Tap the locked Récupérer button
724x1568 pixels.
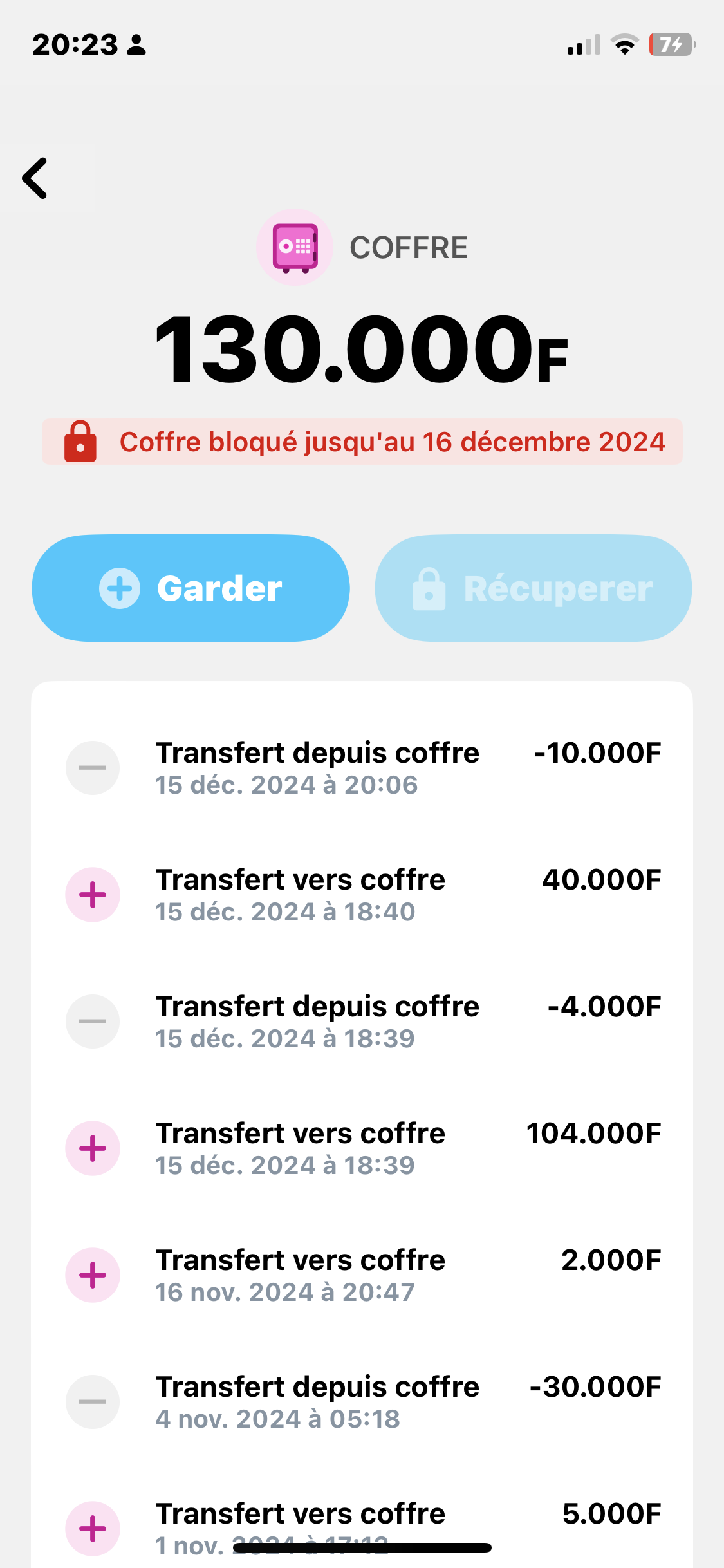click(533, 588)
